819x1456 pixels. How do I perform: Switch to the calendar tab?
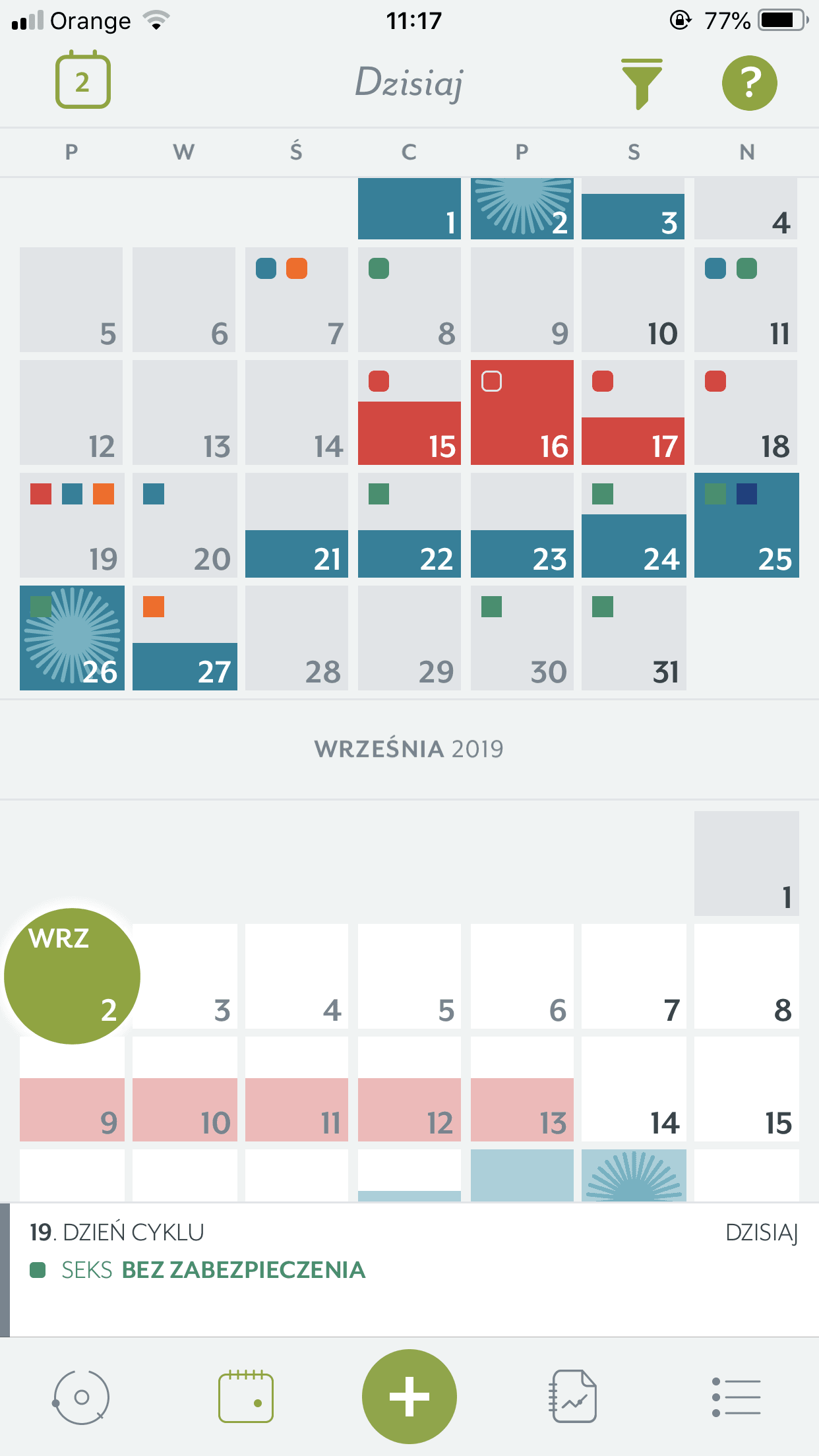pos(245,1397)
